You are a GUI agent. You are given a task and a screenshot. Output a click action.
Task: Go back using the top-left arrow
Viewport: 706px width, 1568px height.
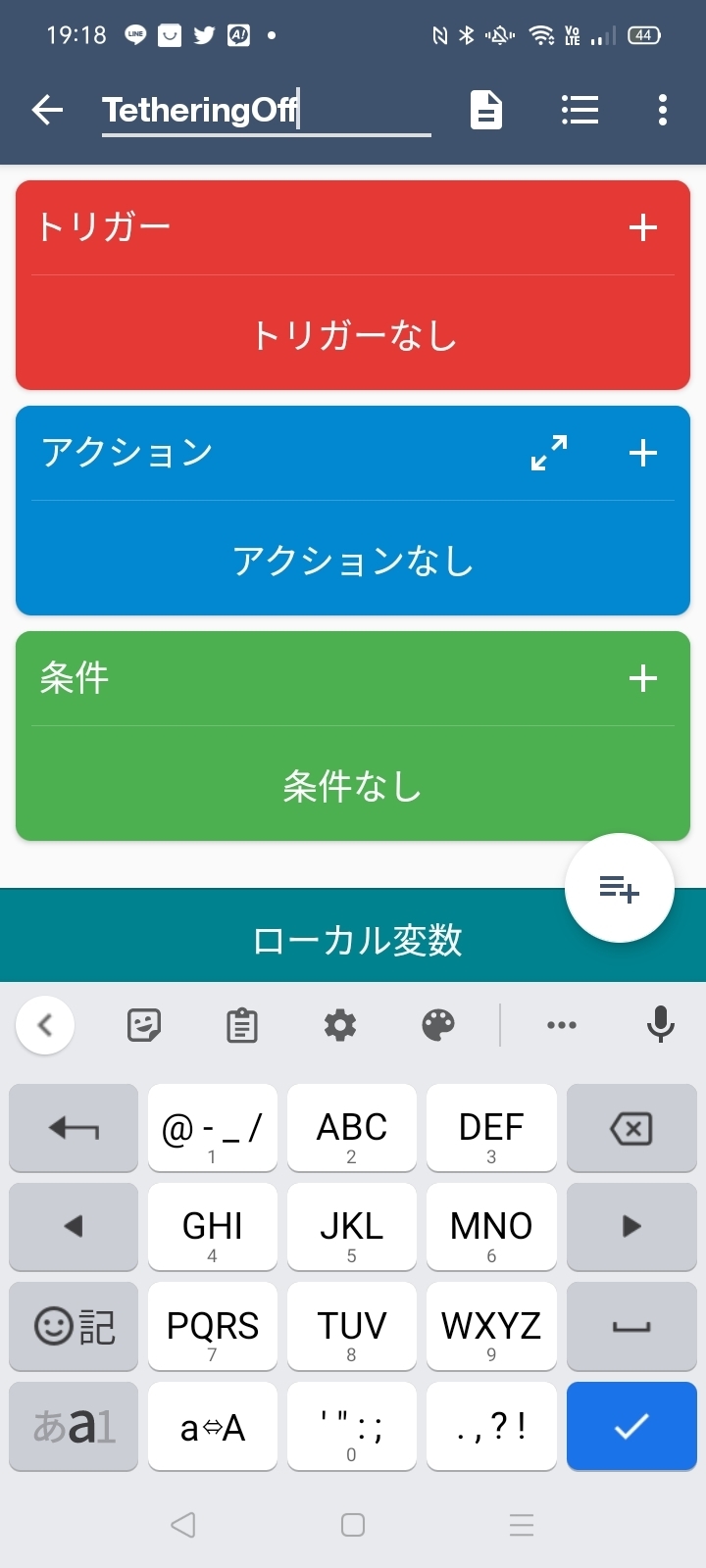coord(47,110)
